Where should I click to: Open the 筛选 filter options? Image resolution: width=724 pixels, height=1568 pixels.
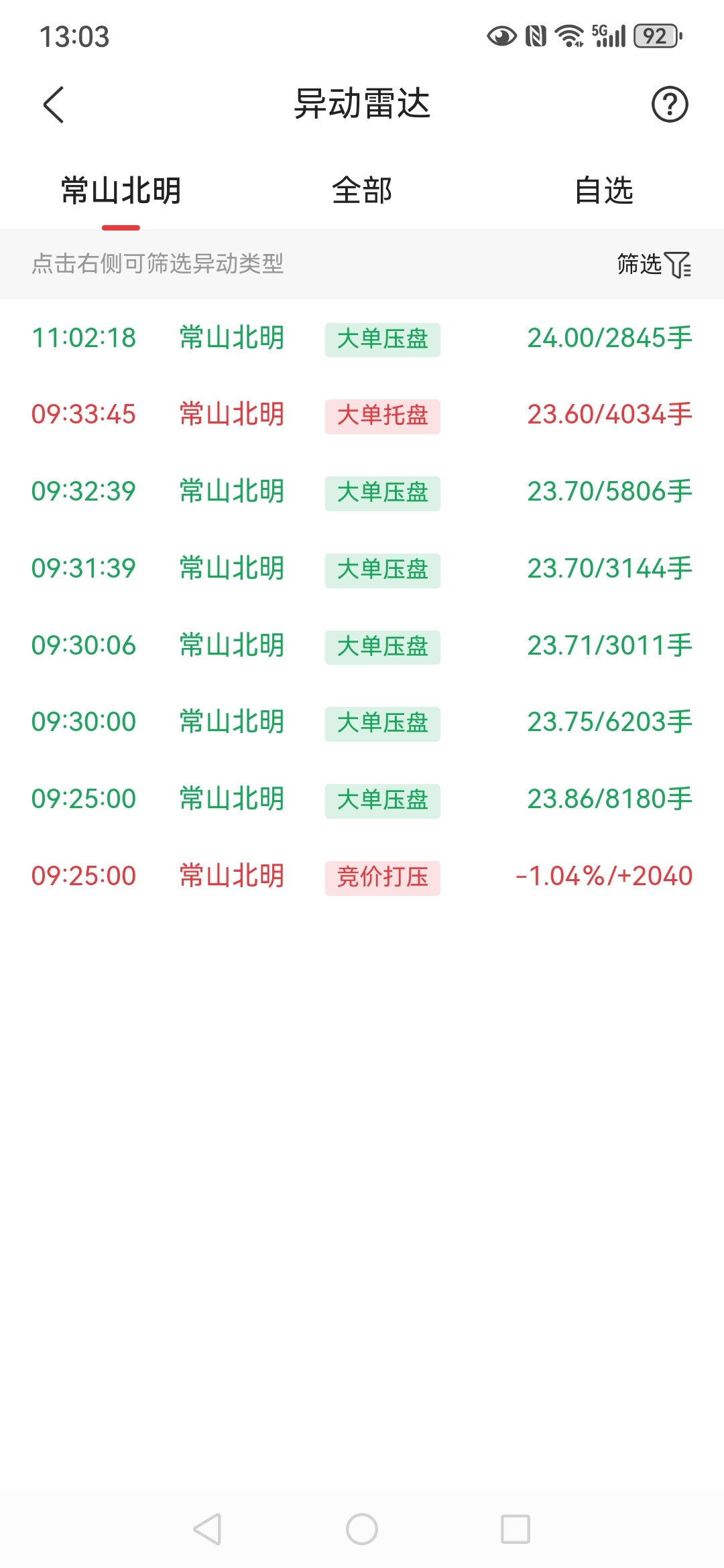pyautogui.click(x=654, y=264)
